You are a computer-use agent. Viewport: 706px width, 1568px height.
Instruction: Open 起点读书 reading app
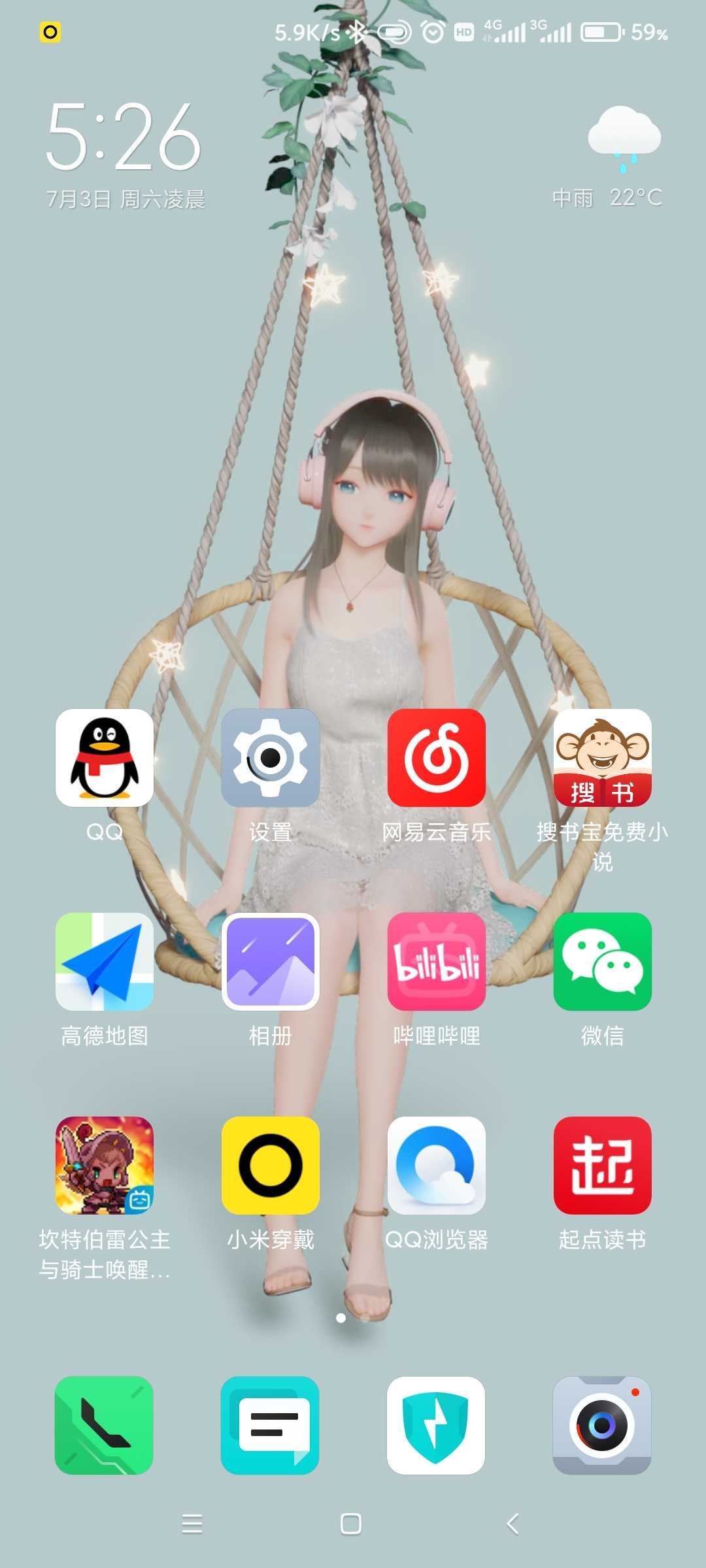(x=602, y=1166)
